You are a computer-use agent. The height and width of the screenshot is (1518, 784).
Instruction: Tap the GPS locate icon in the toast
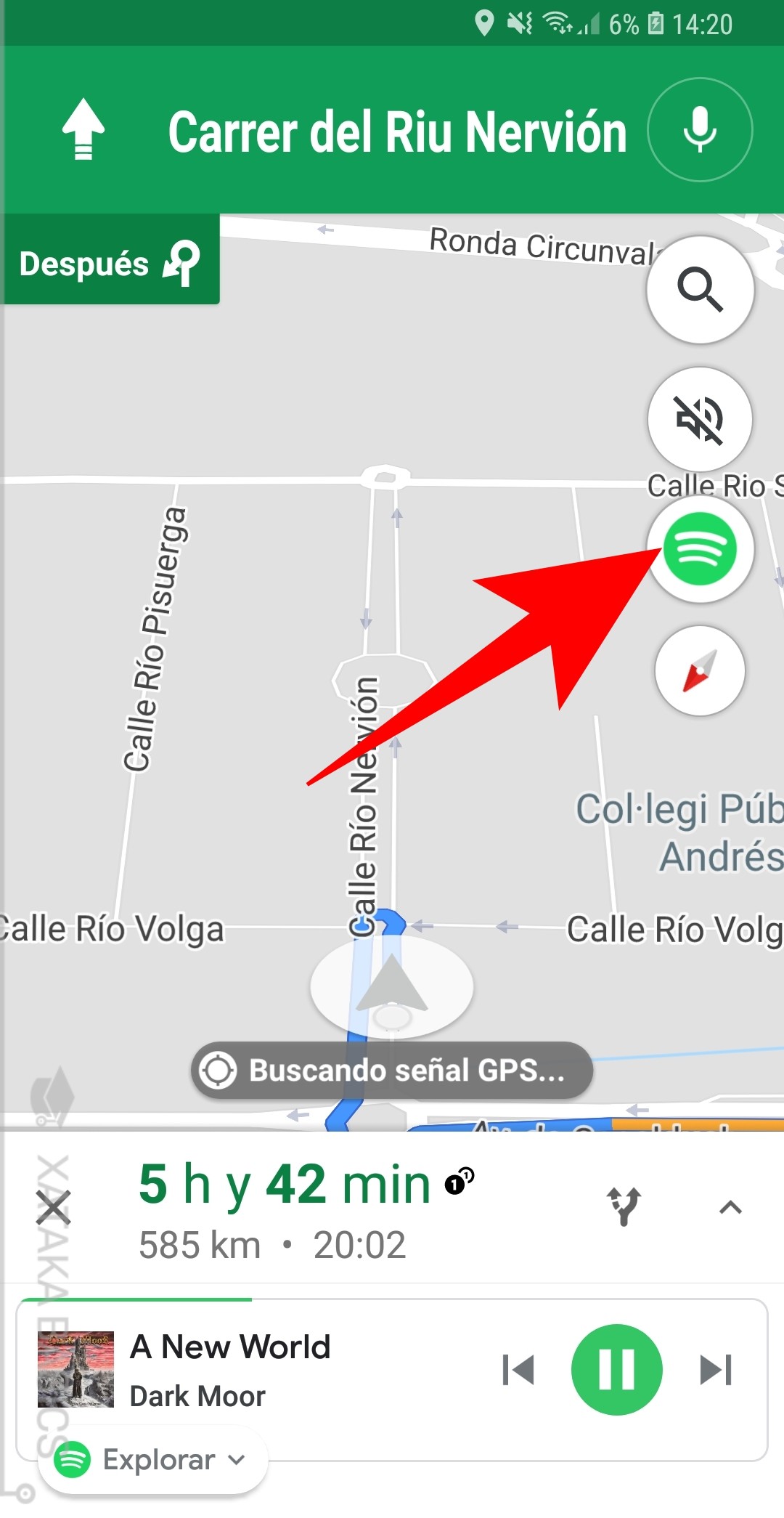coord(220,1070)
